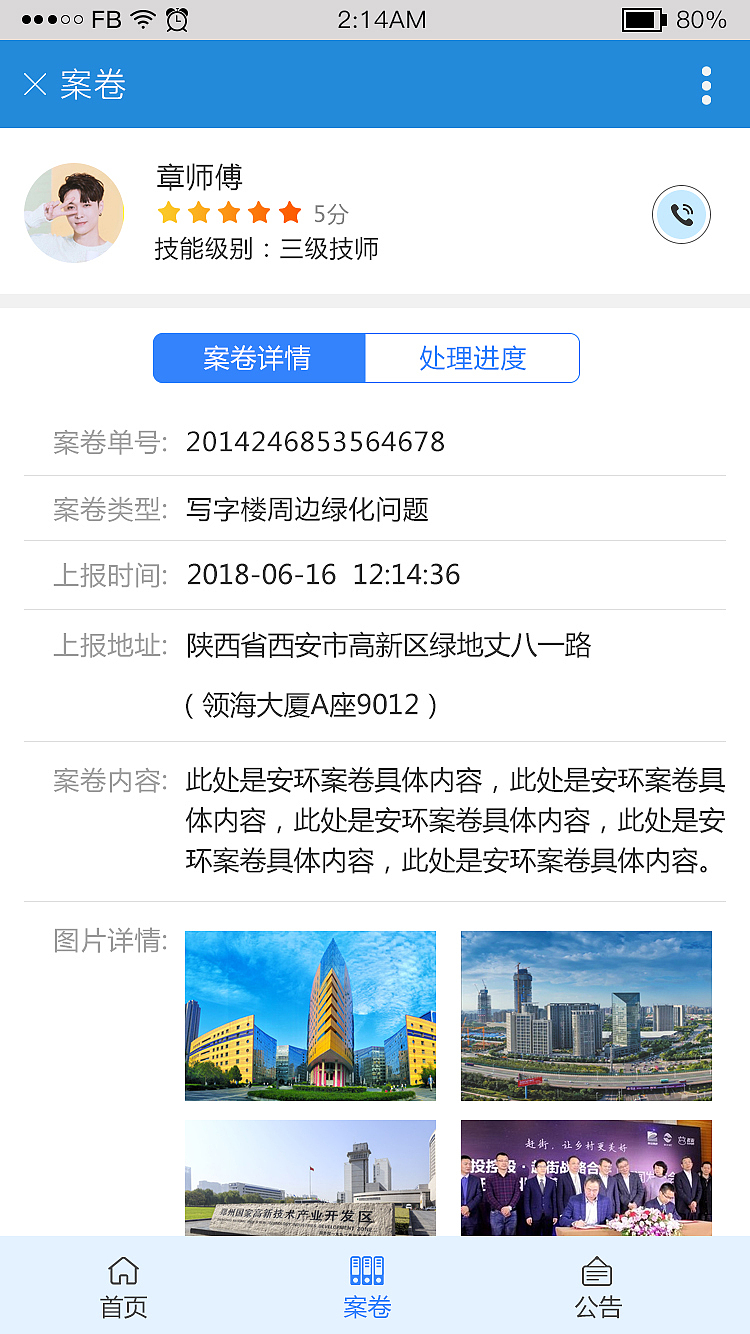Close the 案卷 page with the X icon
750x1334 pixels.
click(x=36, y=84)
